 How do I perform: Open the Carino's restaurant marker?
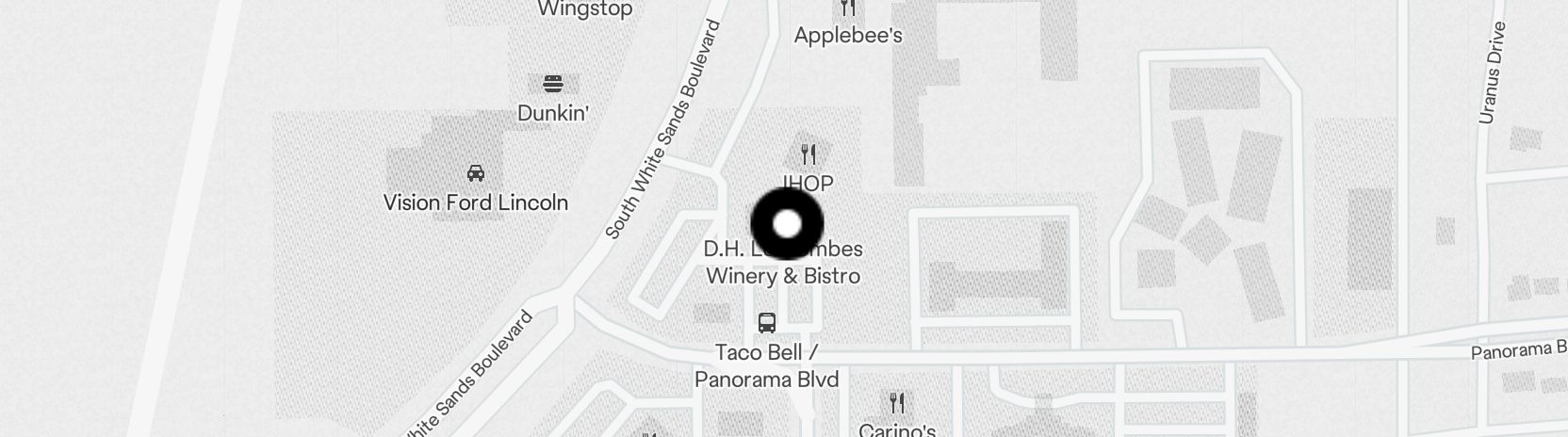pos(897,404)
